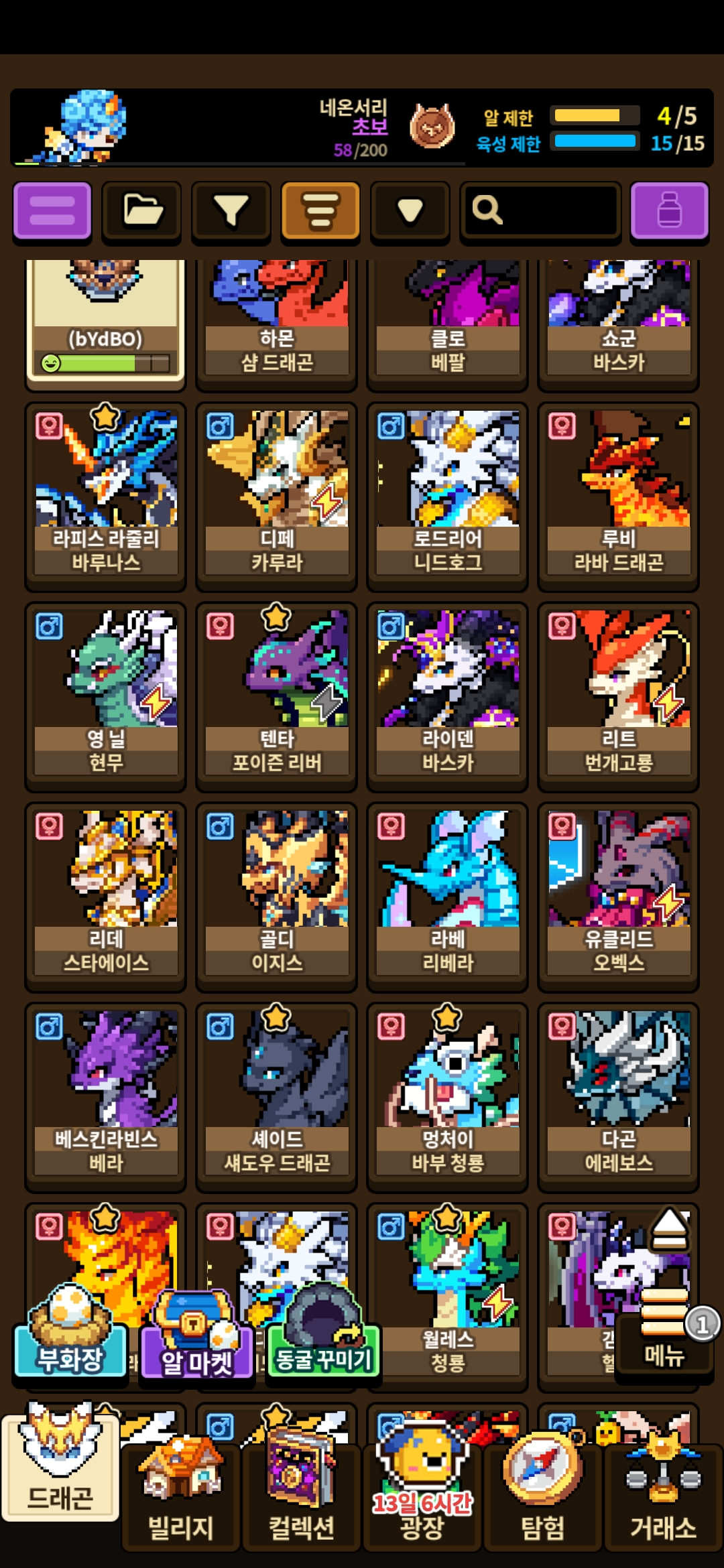Select dragon 라피스 라줄리 바루나스
724x1568 pixels.
point(106,497)
